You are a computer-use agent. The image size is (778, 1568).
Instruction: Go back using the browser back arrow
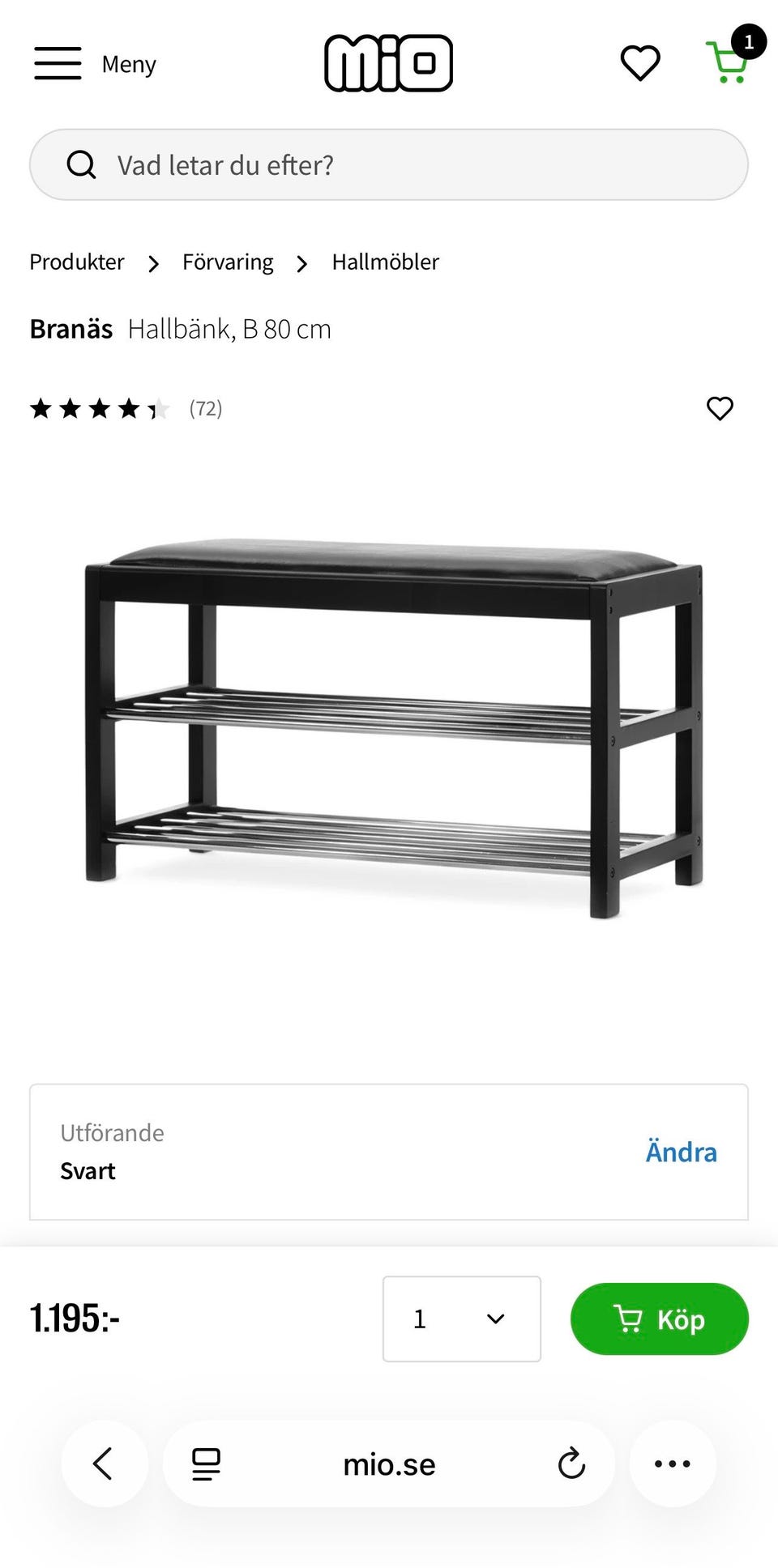105,1464
